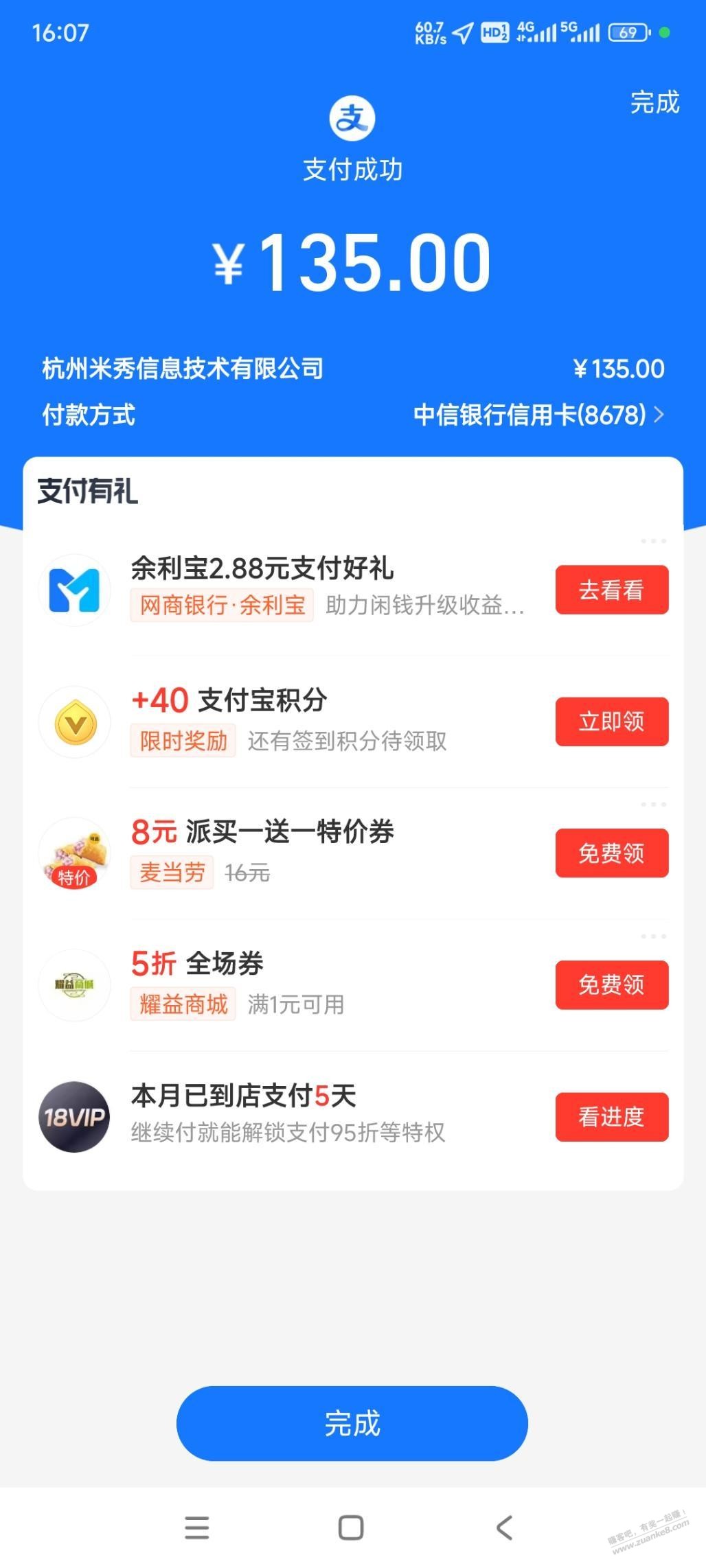Tap the large blue 完成 button
The image size is (706, 1568).
pyautogui.click(x=352, y=1423)
